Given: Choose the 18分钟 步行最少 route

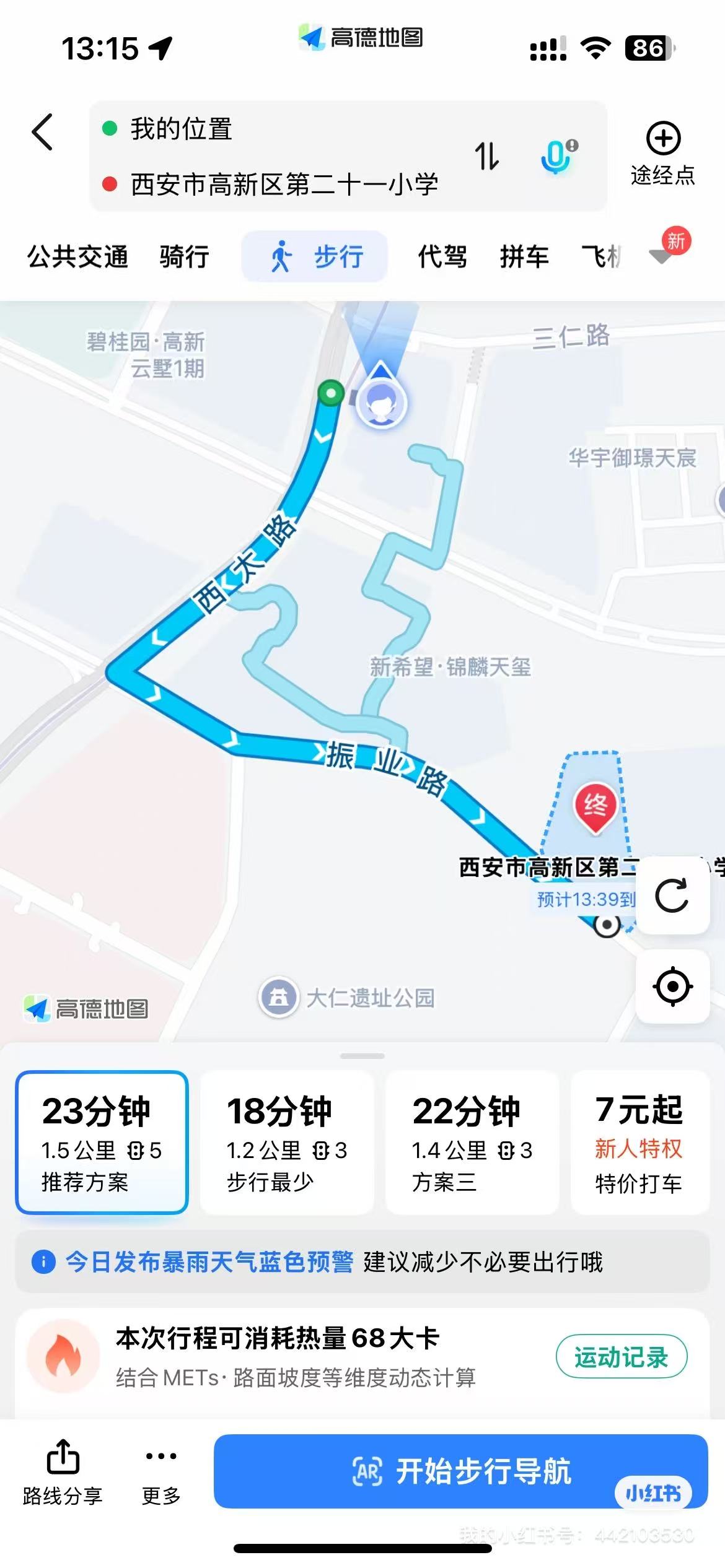Looking at the screenshot, I should pyautogui.click(x=287, y=1142).
